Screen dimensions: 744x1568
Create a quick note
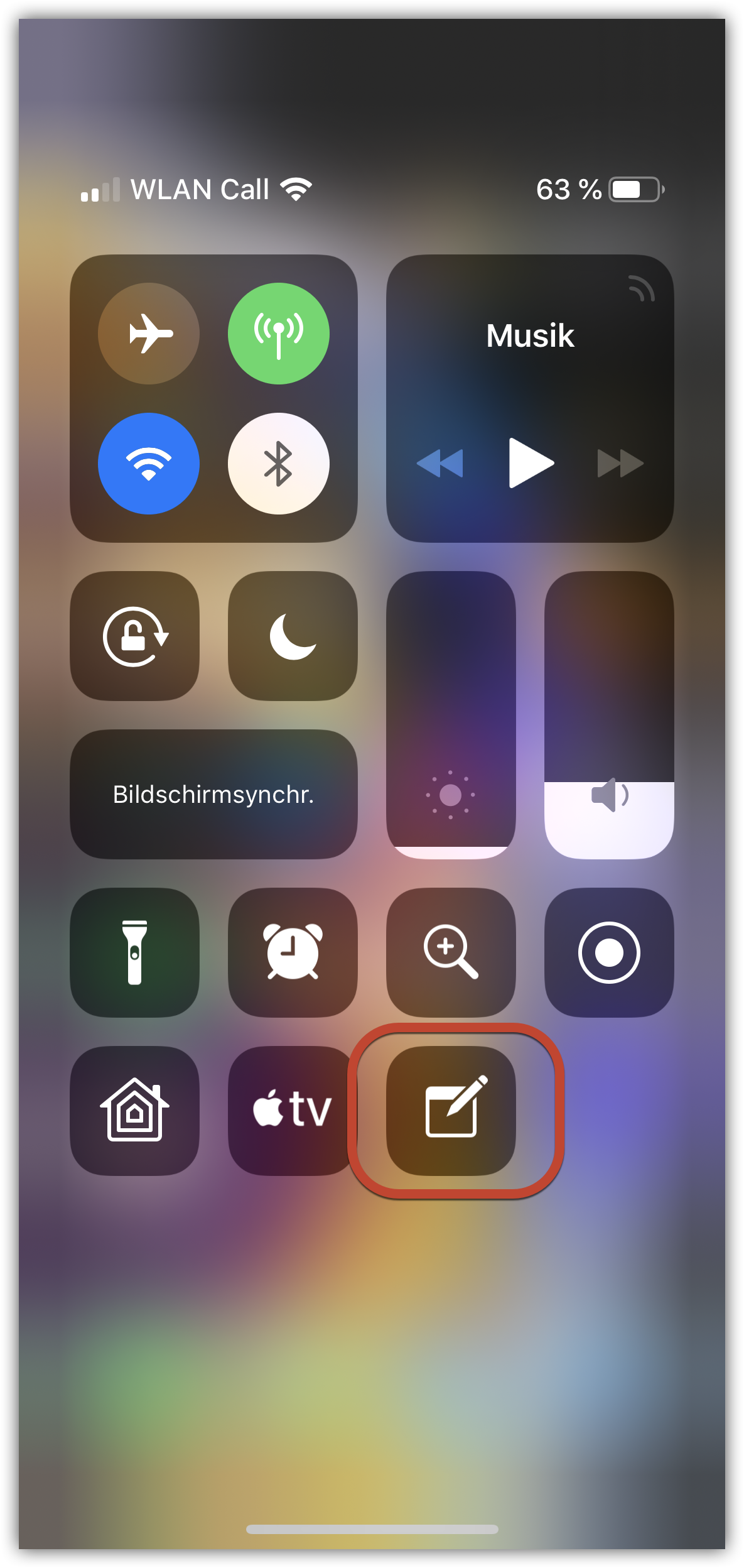[451, 1111]
